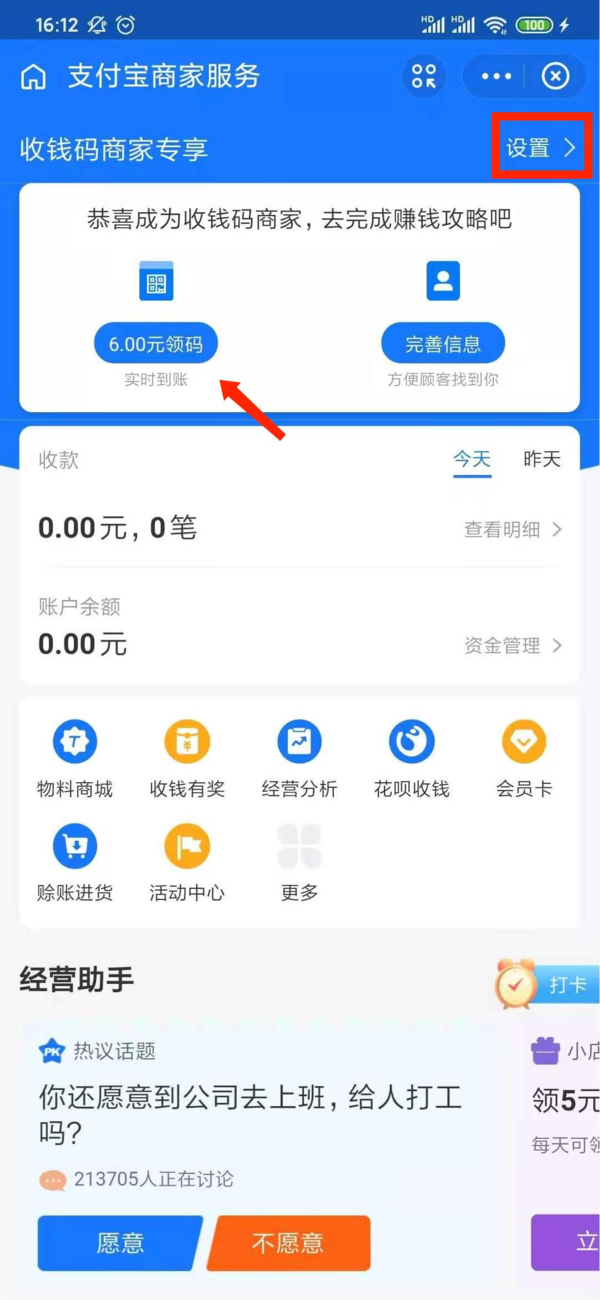The height and width of the screenshot is (1300, 600).
Task: Close the mini program
Action: click(x=555, y=76)
